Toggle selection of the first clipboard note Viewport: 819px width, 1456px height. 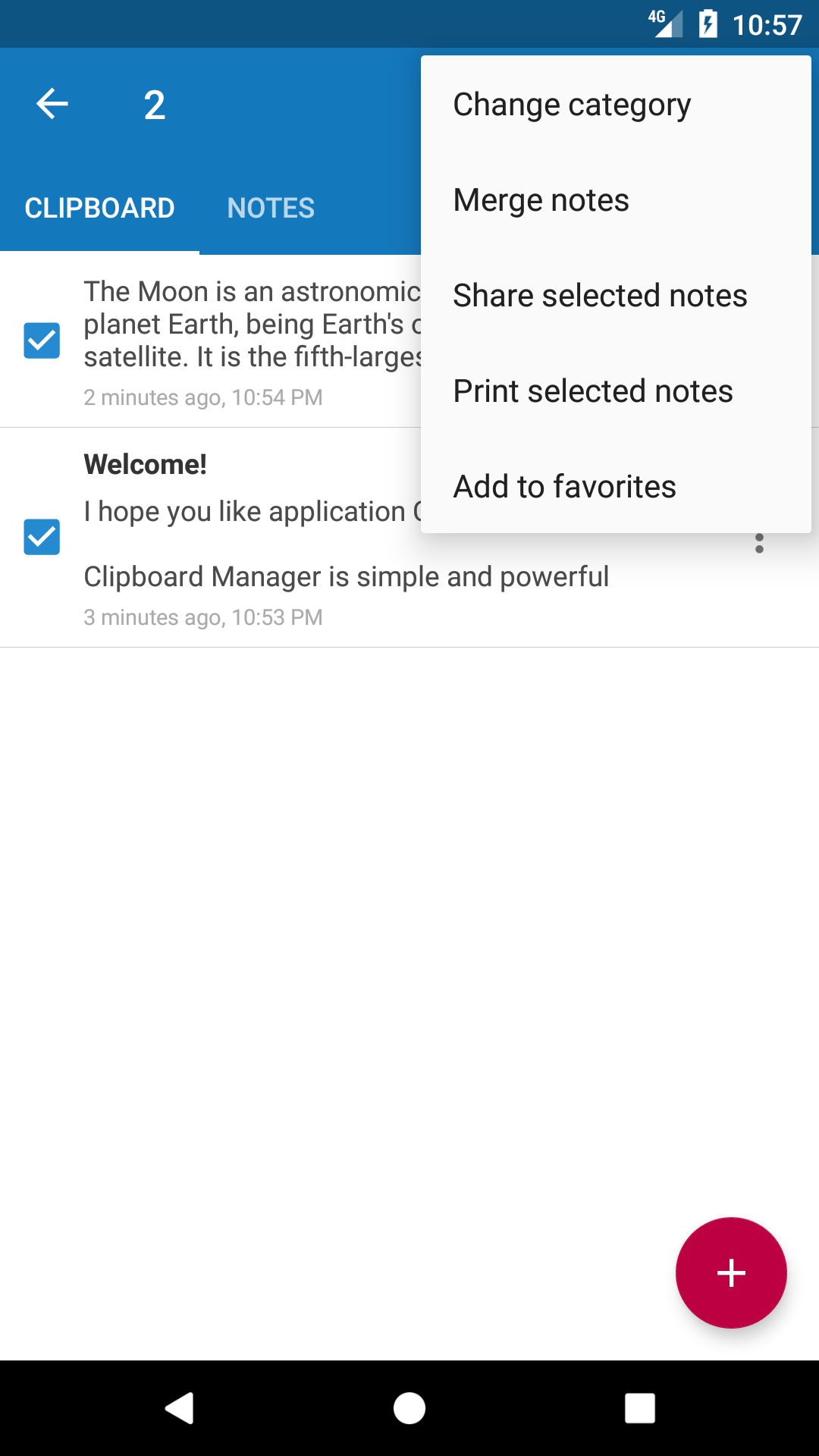[x=42, y=340]
